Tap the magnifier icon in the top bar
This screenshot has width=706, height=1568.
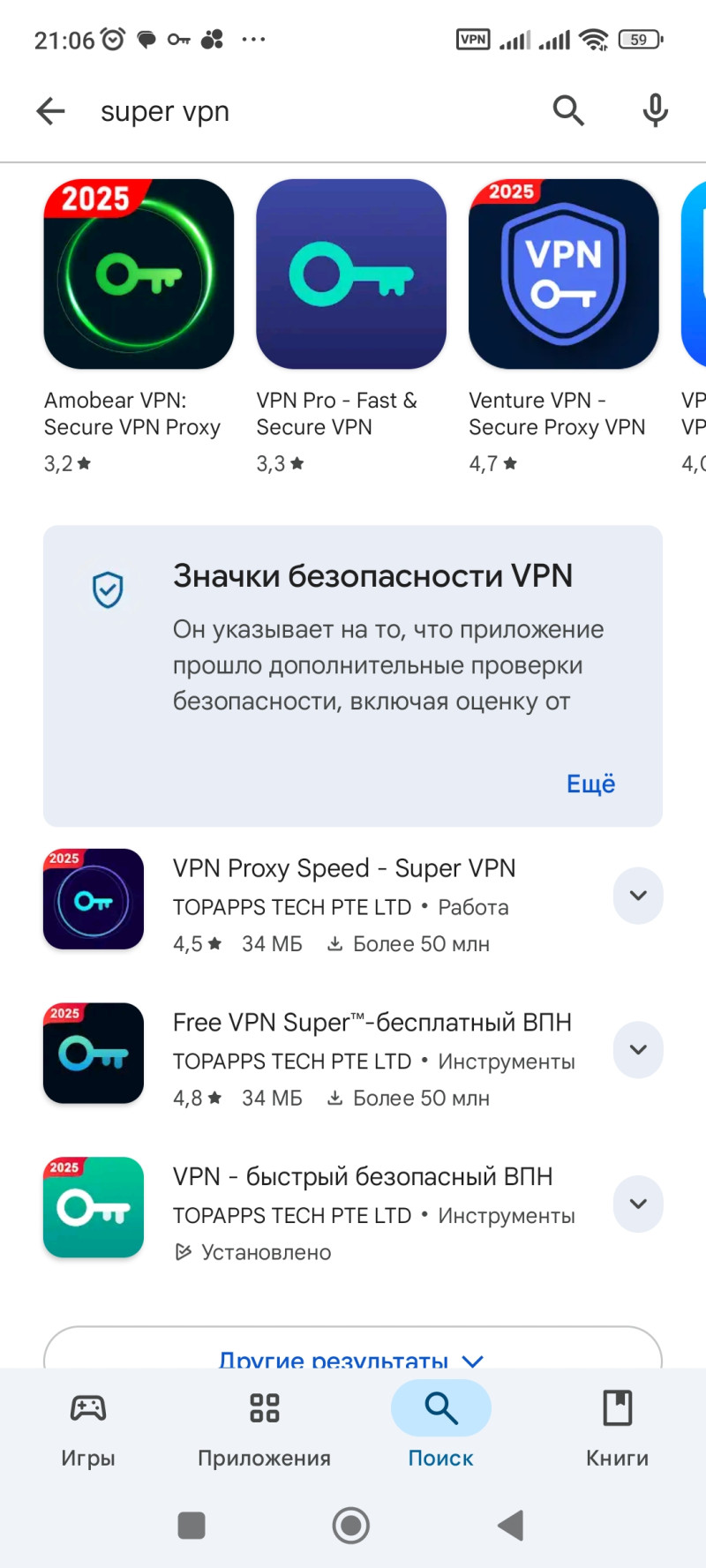pos(568,111)
